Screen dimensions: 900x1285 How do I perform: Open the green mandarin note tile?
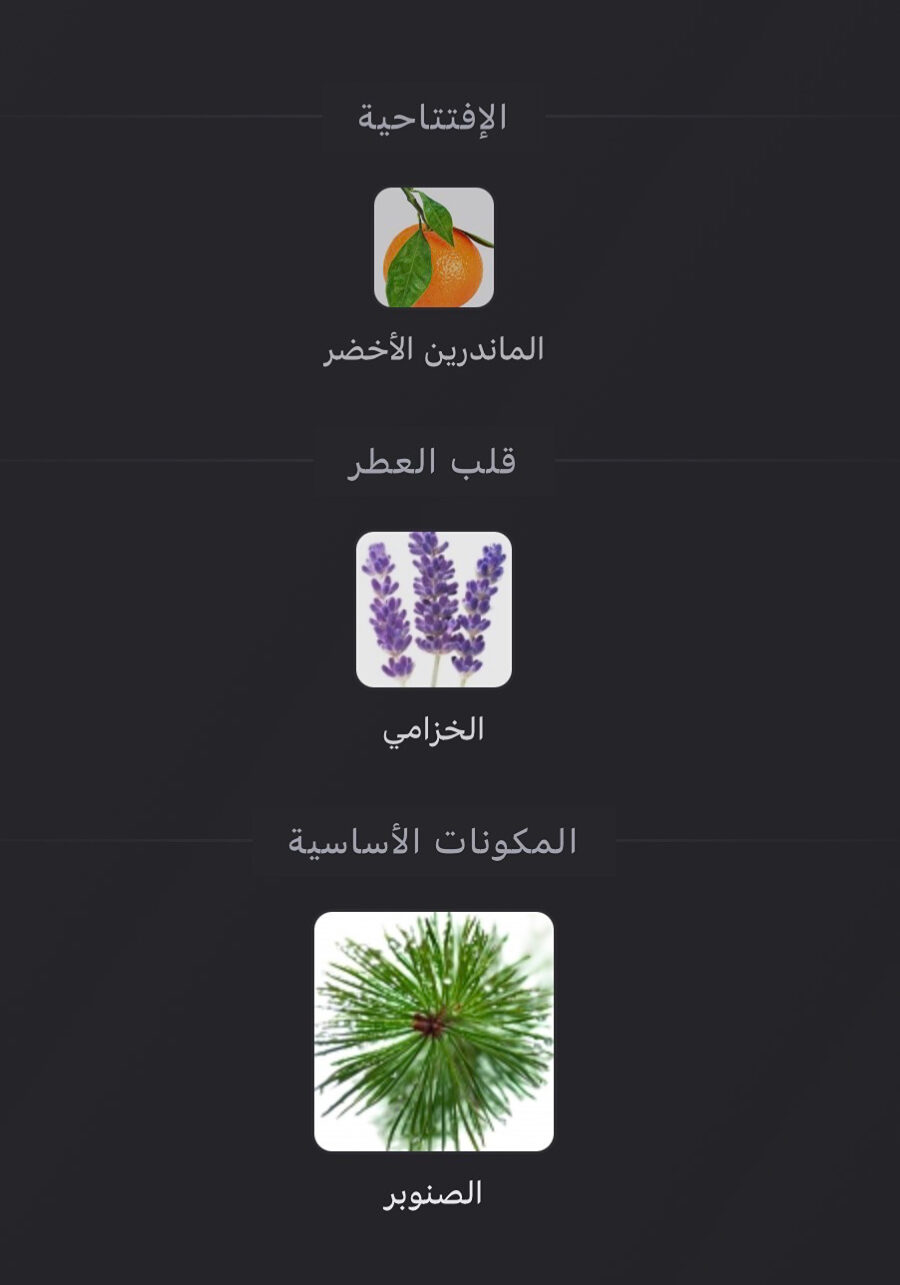coord(434,248)
